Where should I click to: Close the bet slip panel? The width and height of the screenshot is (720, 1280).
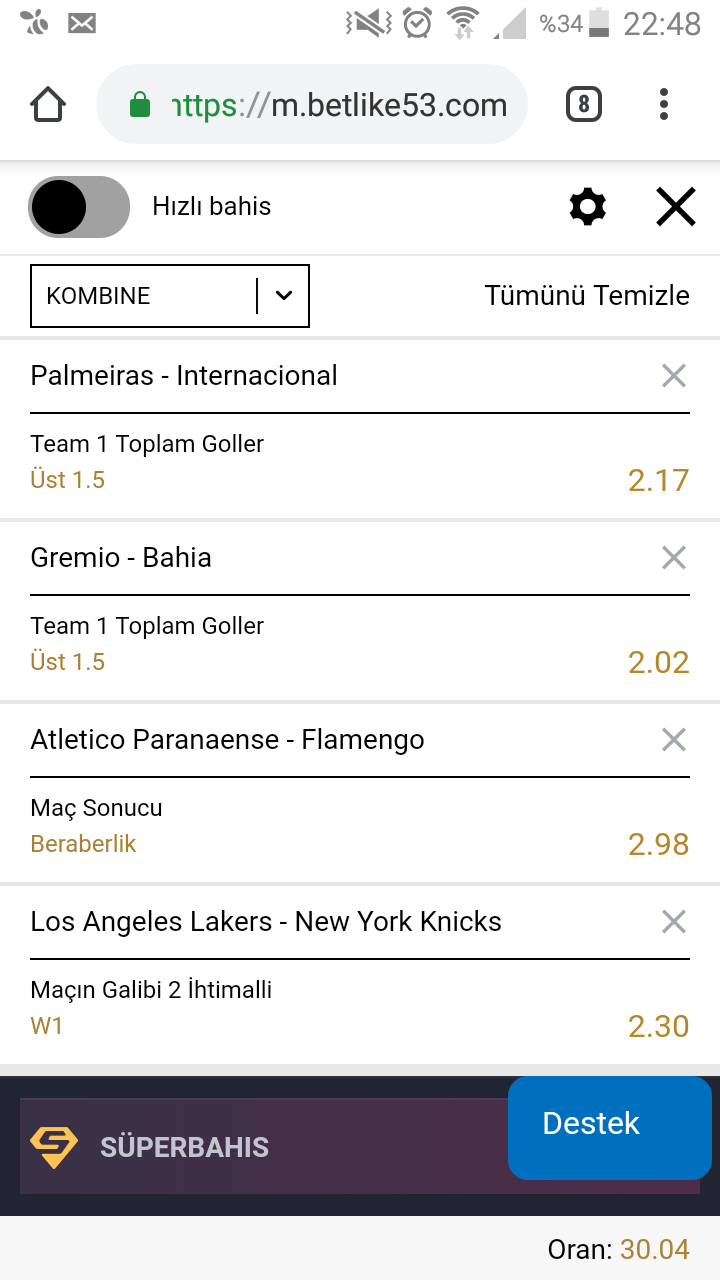676,207
